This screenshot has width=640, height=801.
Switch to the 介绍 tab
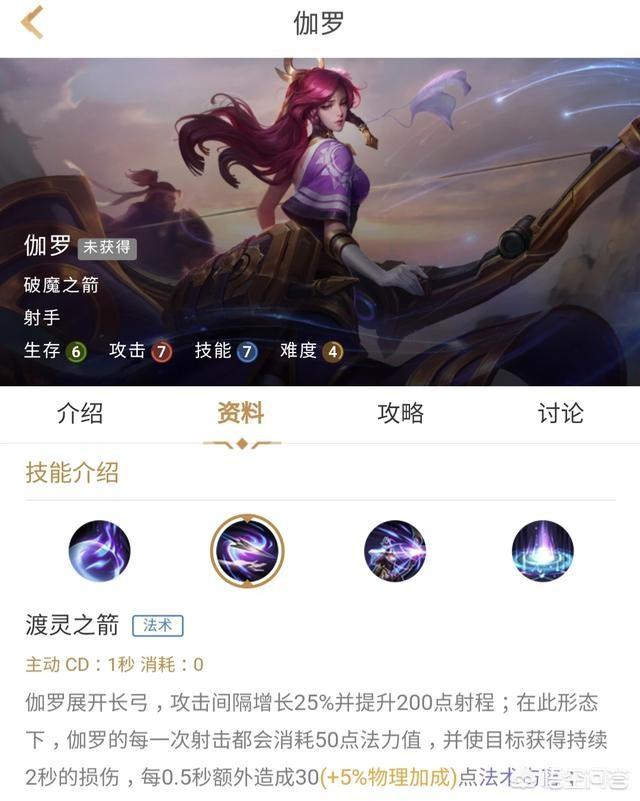pyautogui.click(x=80, y=413)
